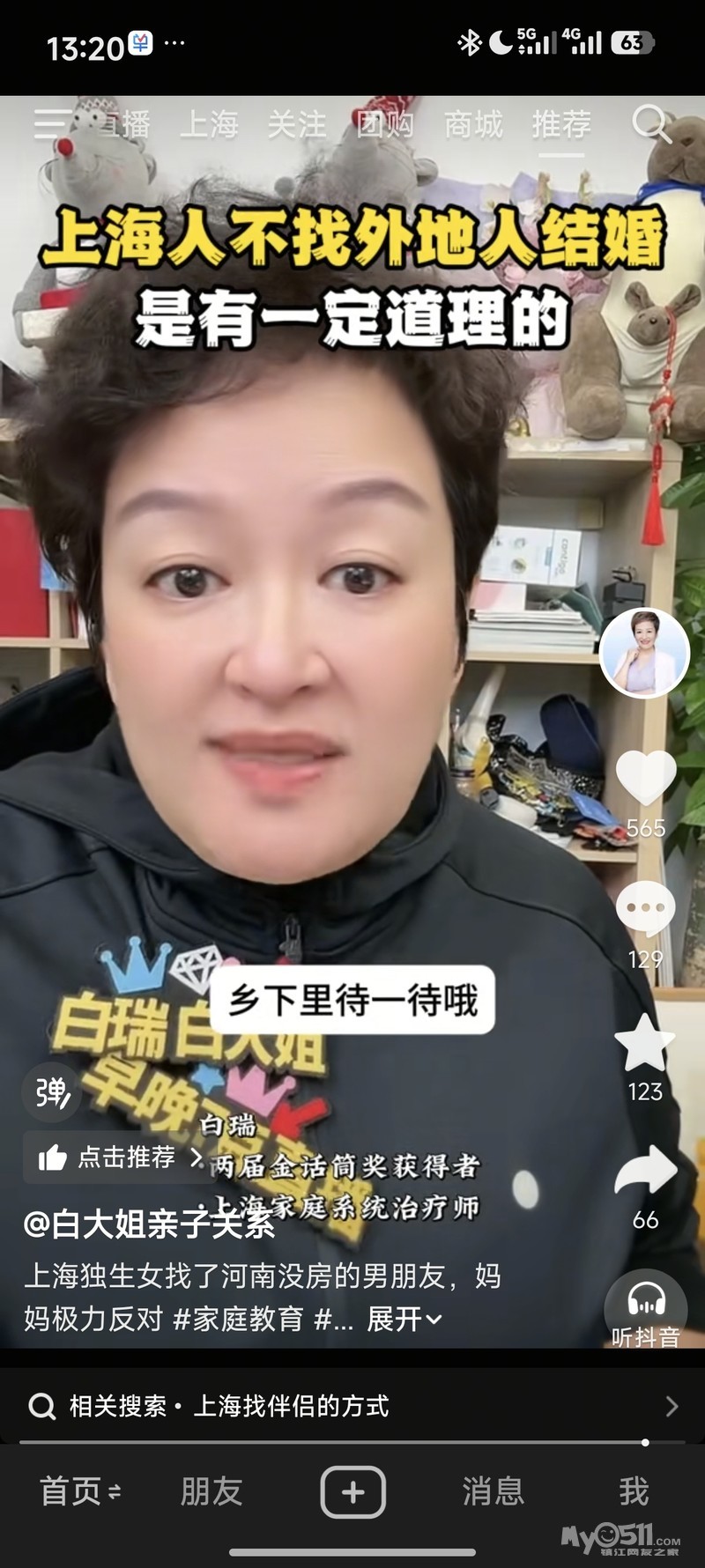Open the search magnifier icon
705x1568 pixels.
651,124
